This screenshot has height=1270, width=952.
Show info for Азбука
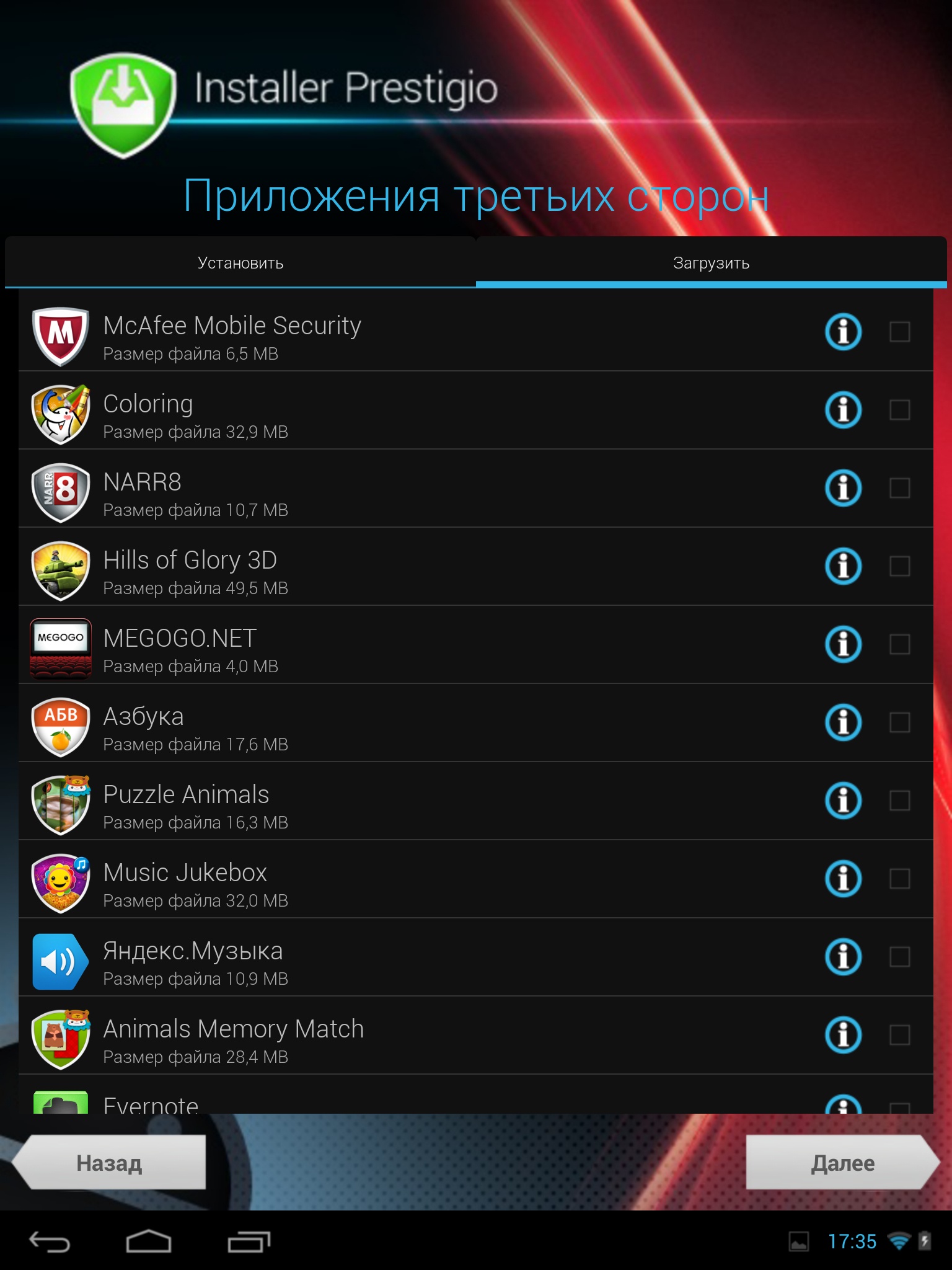click(x=843, y=722)
